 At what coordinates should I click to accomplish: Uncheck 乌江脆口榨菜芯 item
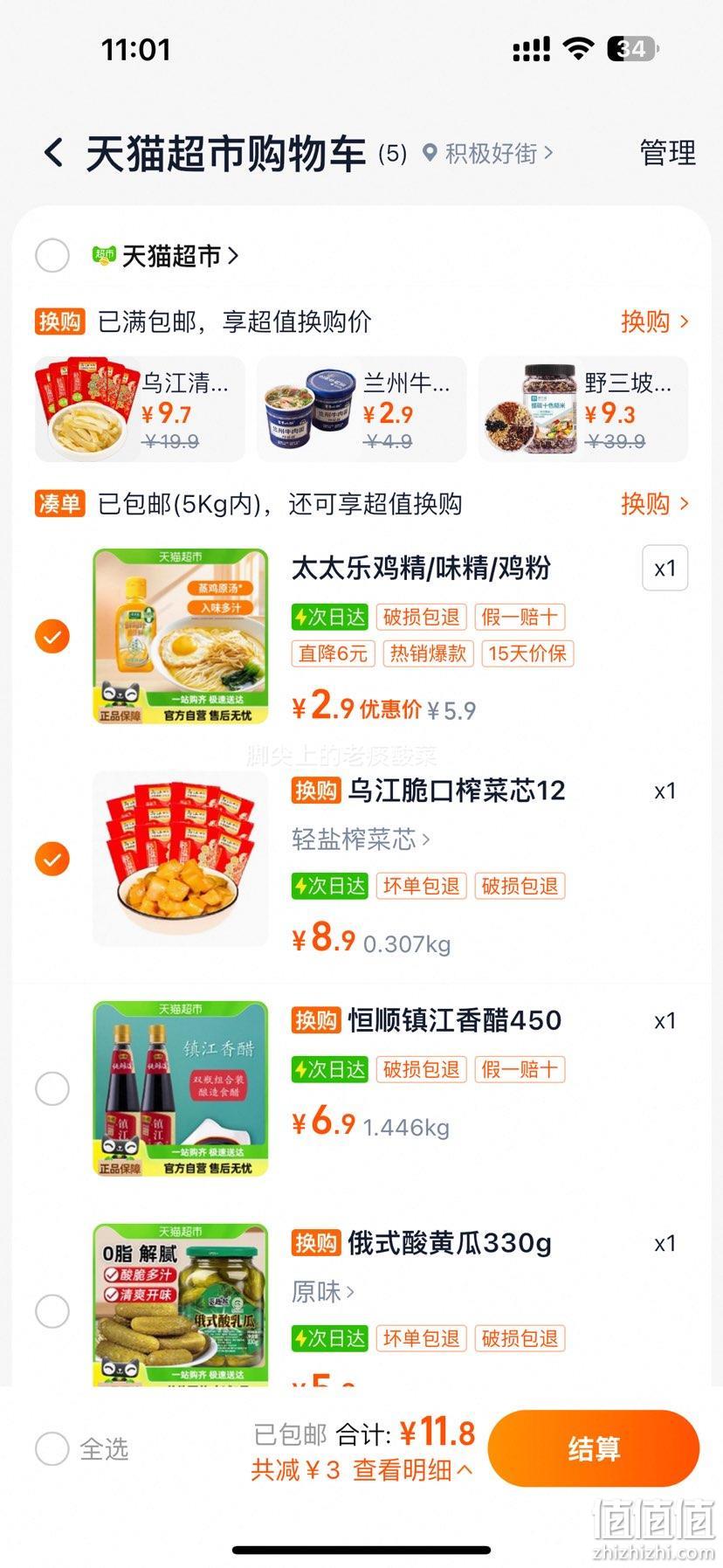point(52,859)
